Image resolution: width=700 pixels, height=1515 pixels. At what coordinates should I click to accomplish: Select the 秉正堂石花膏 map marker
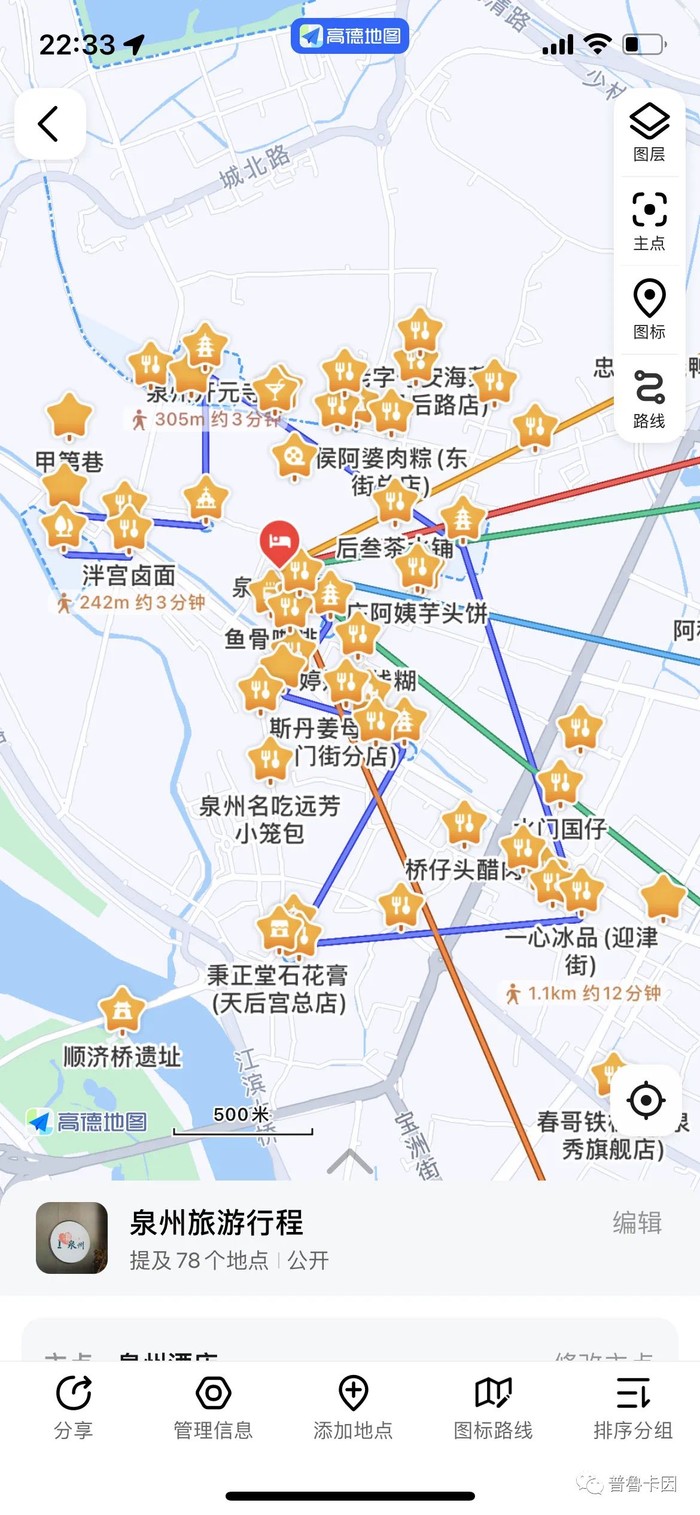(278, 929)
